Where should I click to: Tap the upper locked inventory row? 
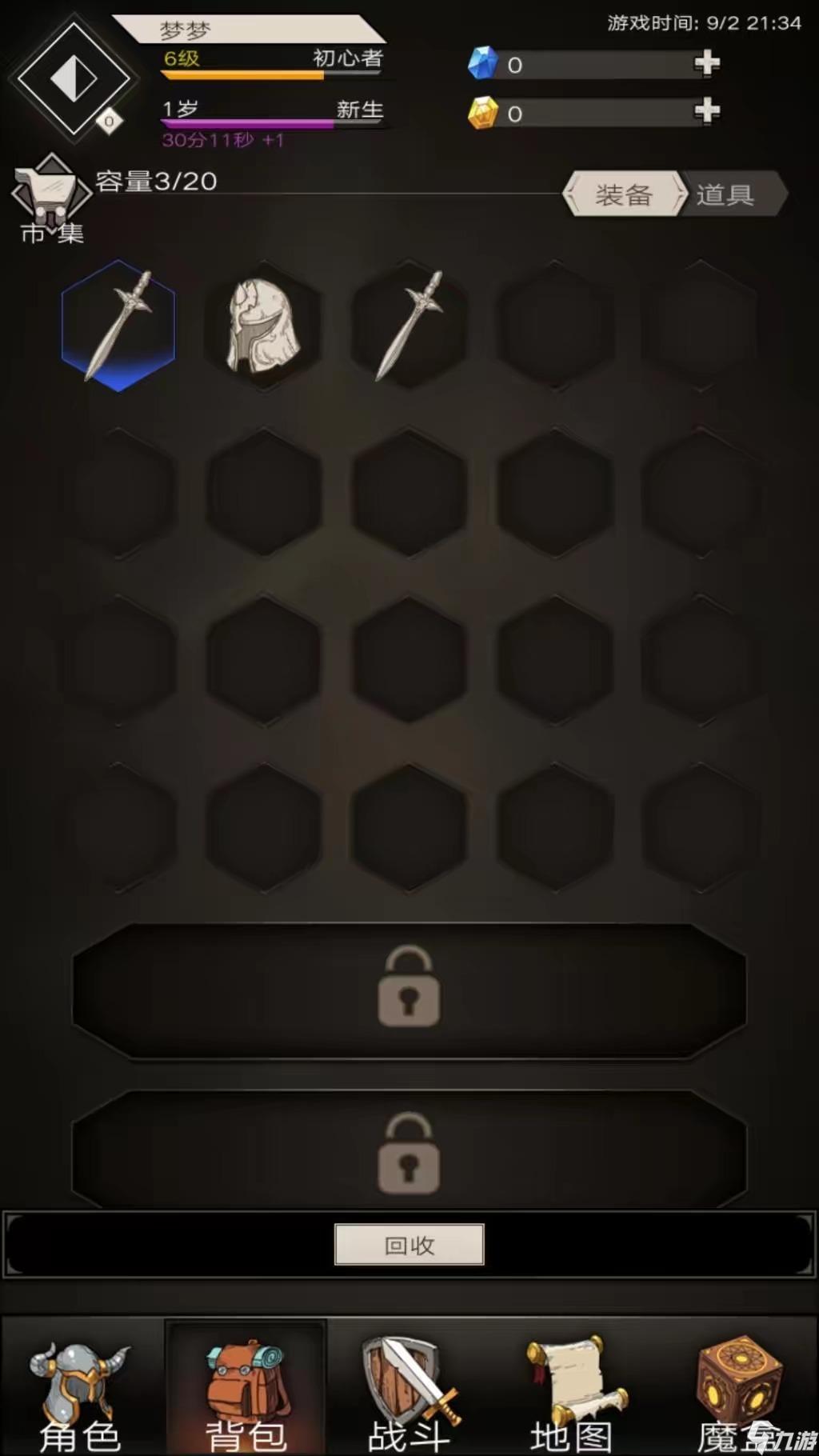409,991
